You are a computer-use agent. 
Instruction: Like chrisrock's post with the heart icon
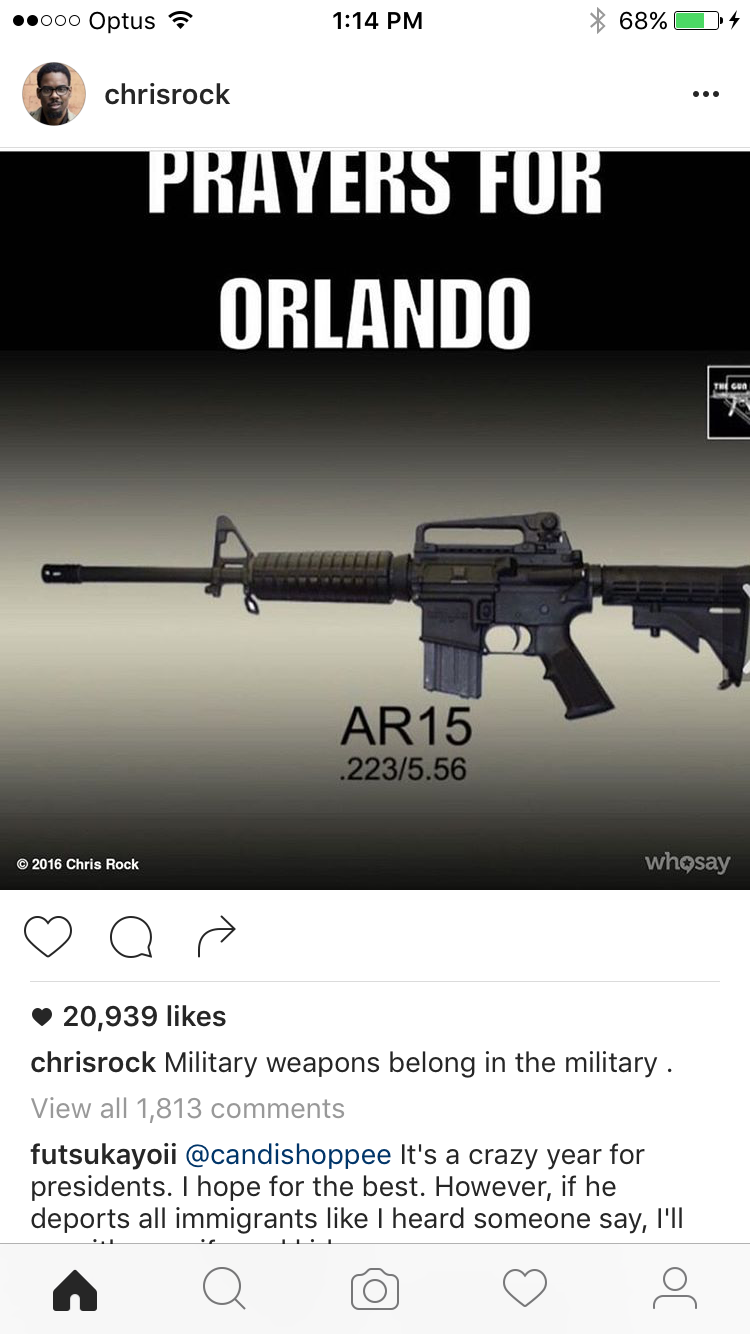(x=48, y=936)
